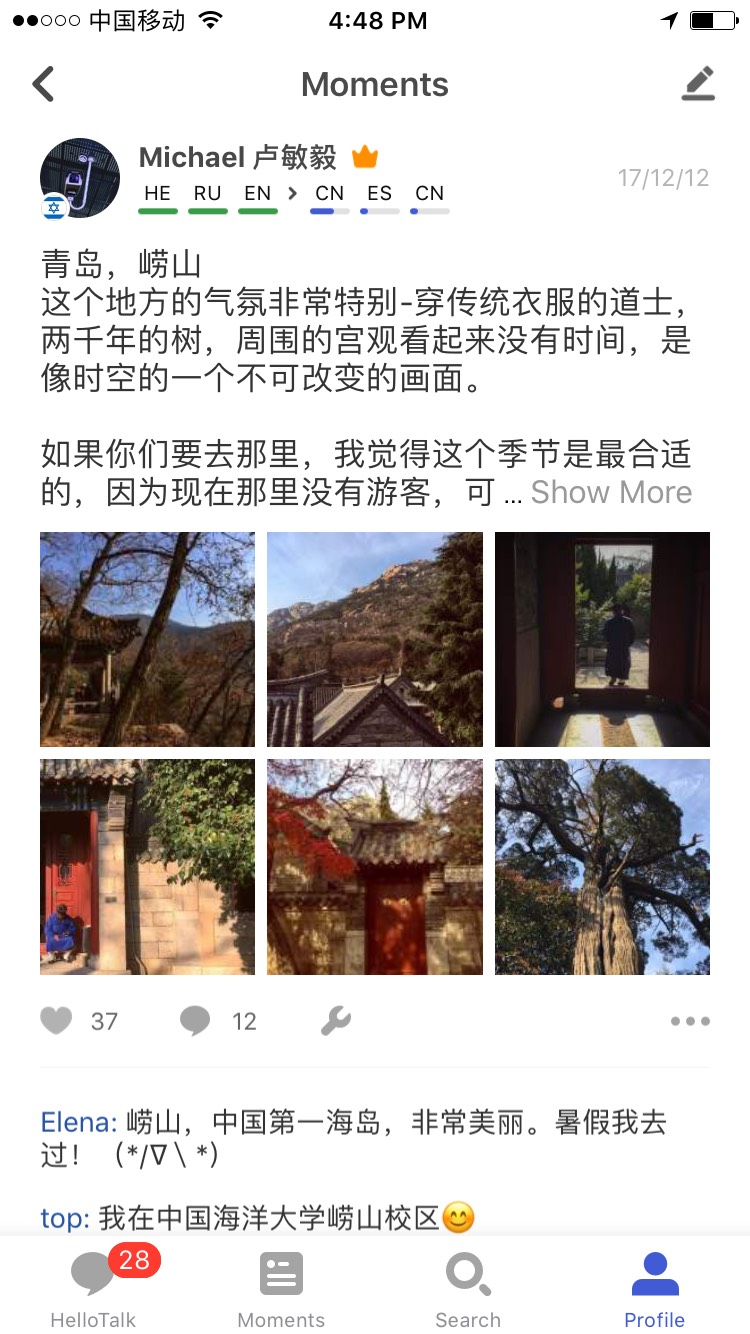This screenshot has height=1334, width=750.
Task: Tap the wrench correction icon
Action: (335, 1021)
